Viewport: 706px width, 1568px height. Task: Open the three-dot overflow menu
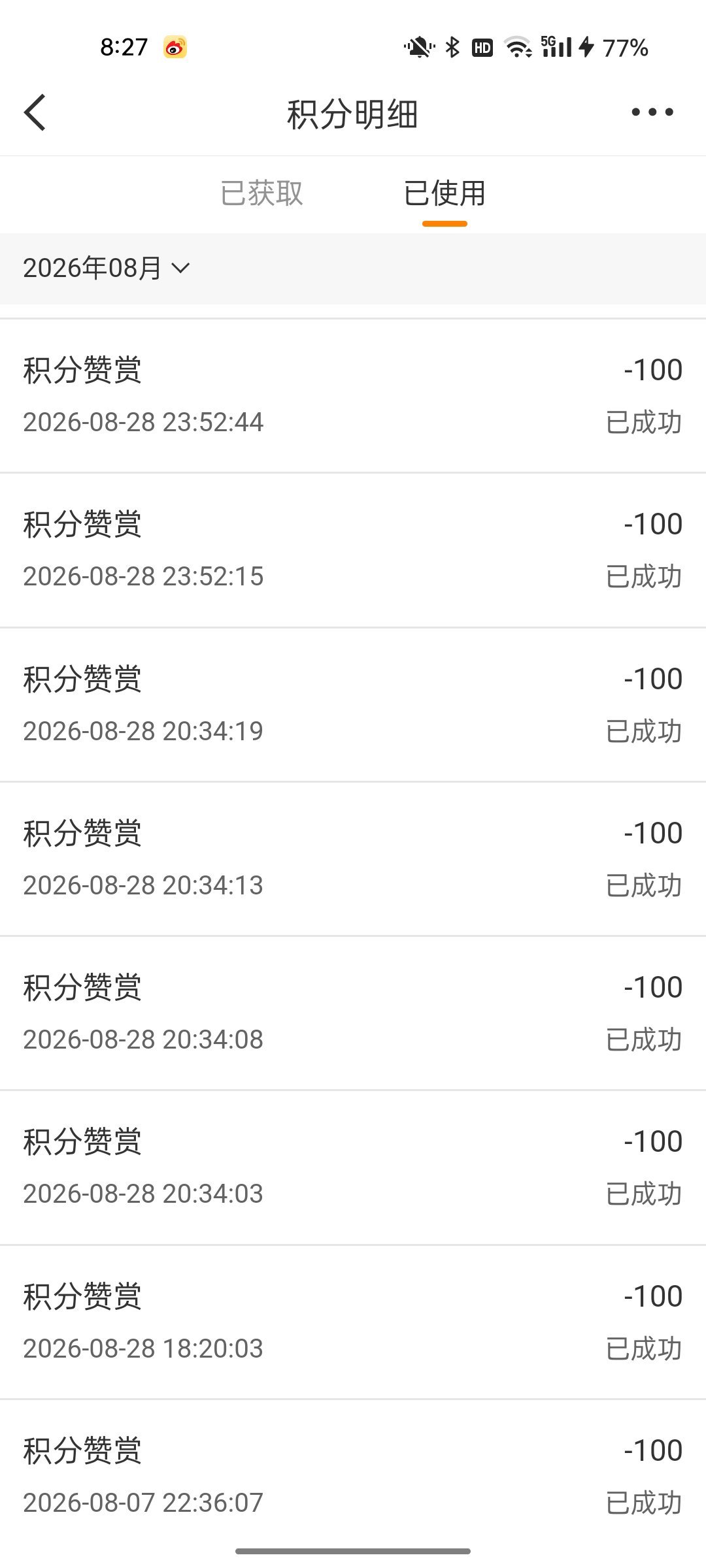coord(652,112)
